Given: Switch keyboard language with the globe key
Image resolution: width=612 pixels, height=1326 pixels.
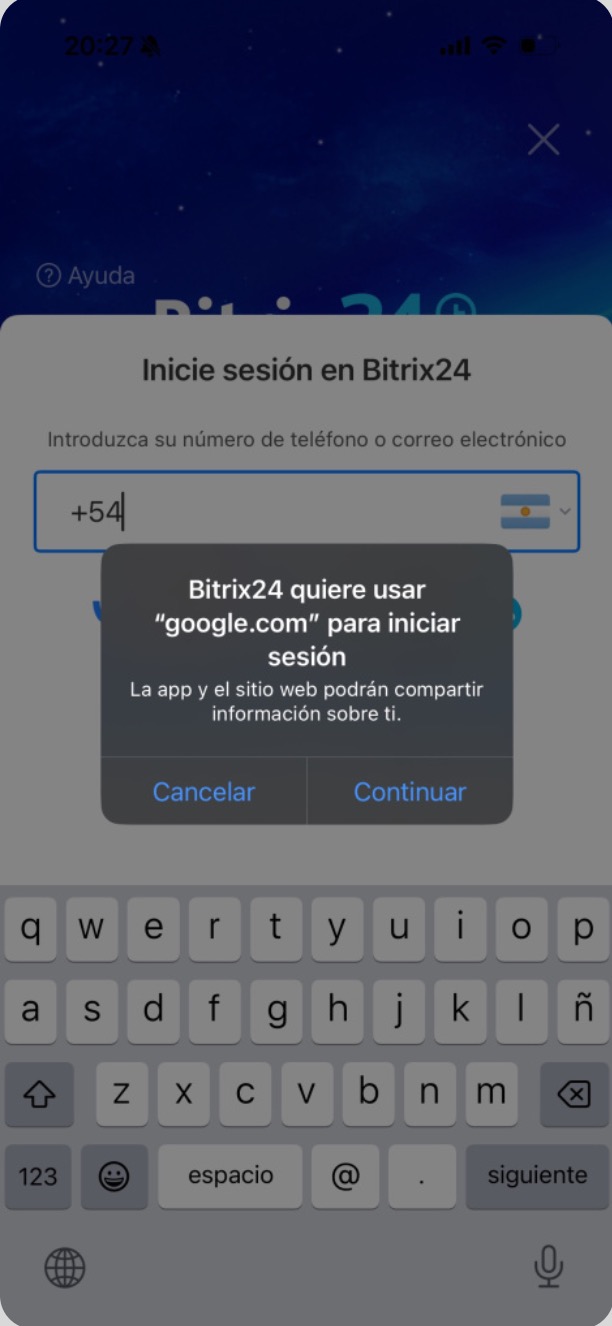Looking at the screenshot, I should click(x=65, y=1268).
